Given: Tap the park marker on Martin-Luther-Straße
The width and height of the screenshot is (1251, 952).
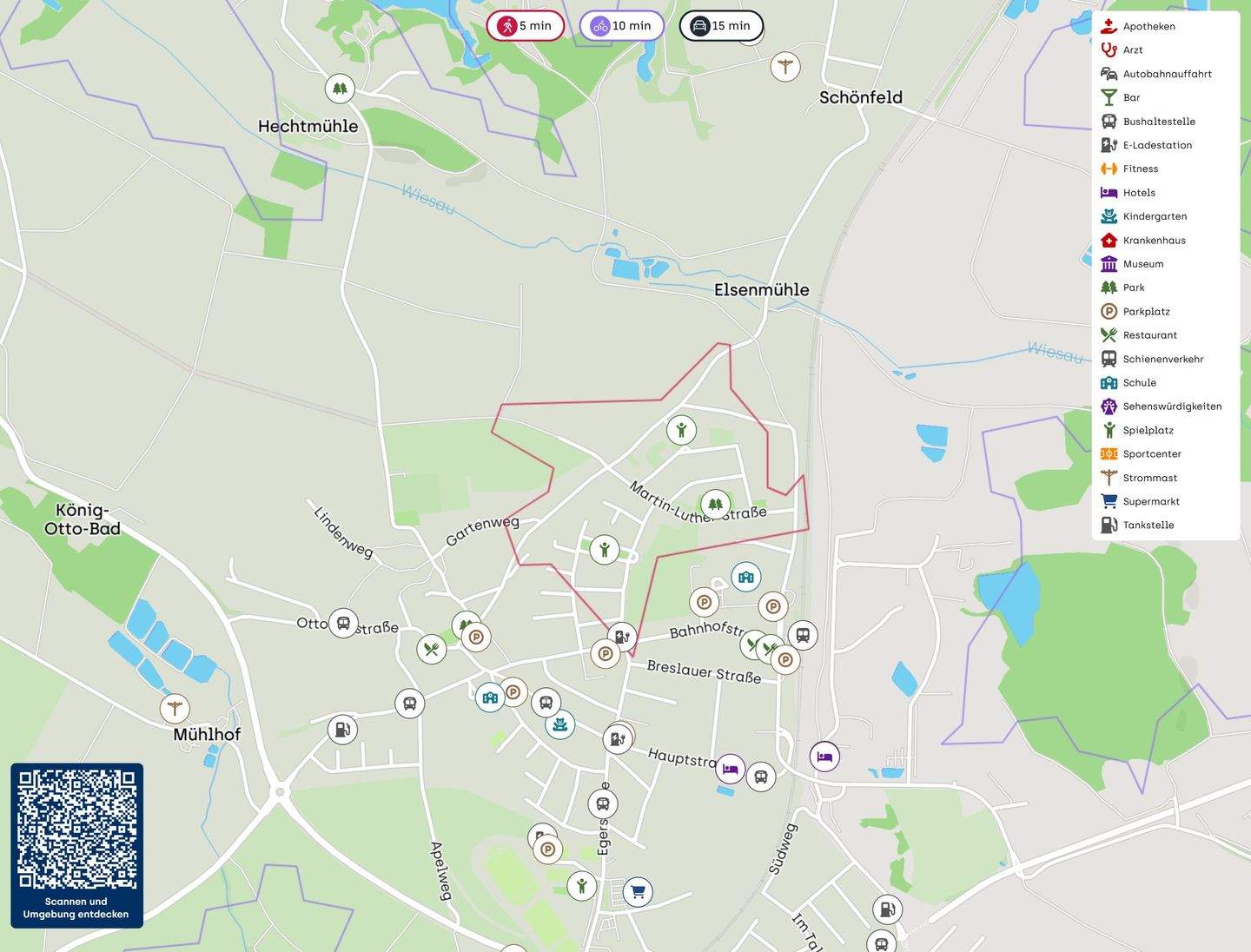Looking at the screenshot, I should [715, 503].
